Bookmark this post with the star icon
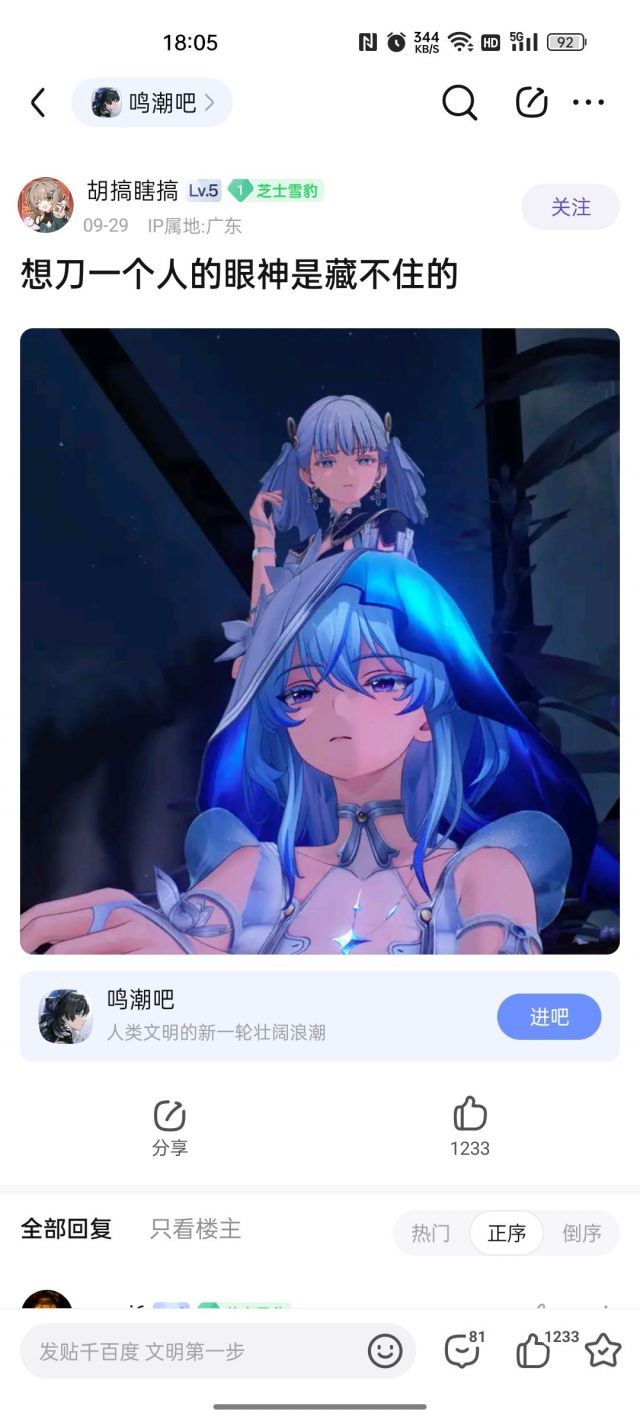This screenshot has width=640, height=1422. pyautogui.click(x=603, y=1352)
